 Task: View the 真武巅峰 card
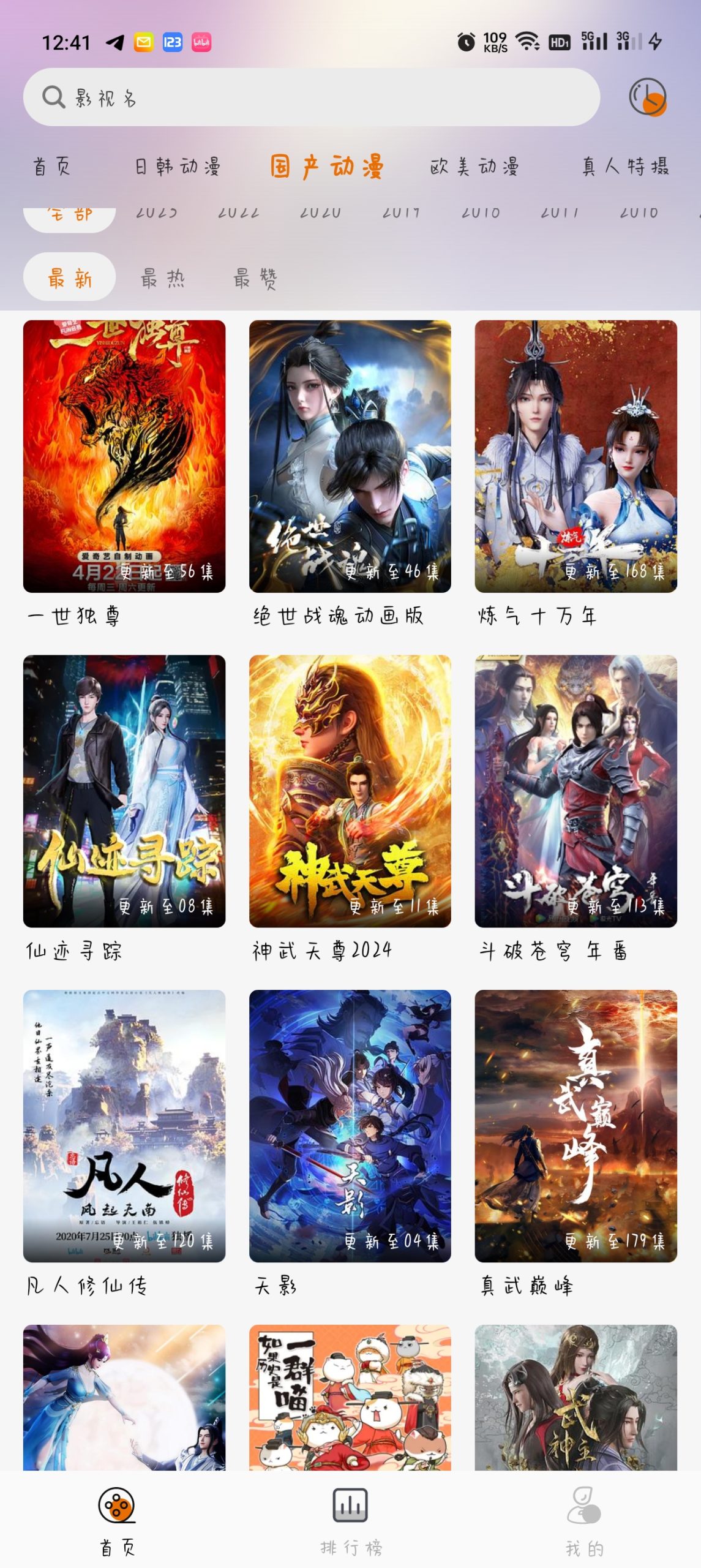click(x=576, y=1126)
